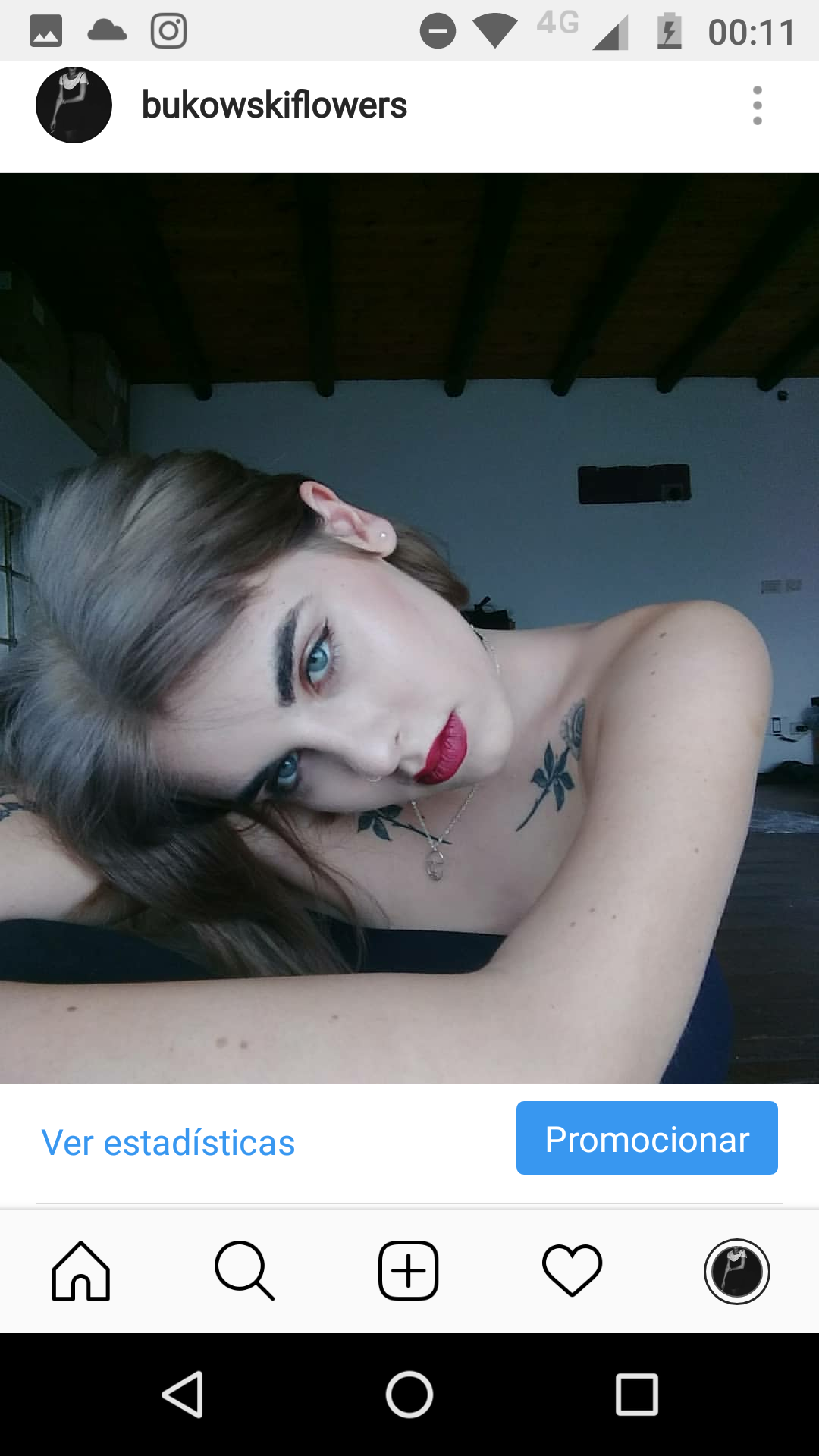
Task: Open the post's three-dot overflow menu
Action: (x=757, y=105)
